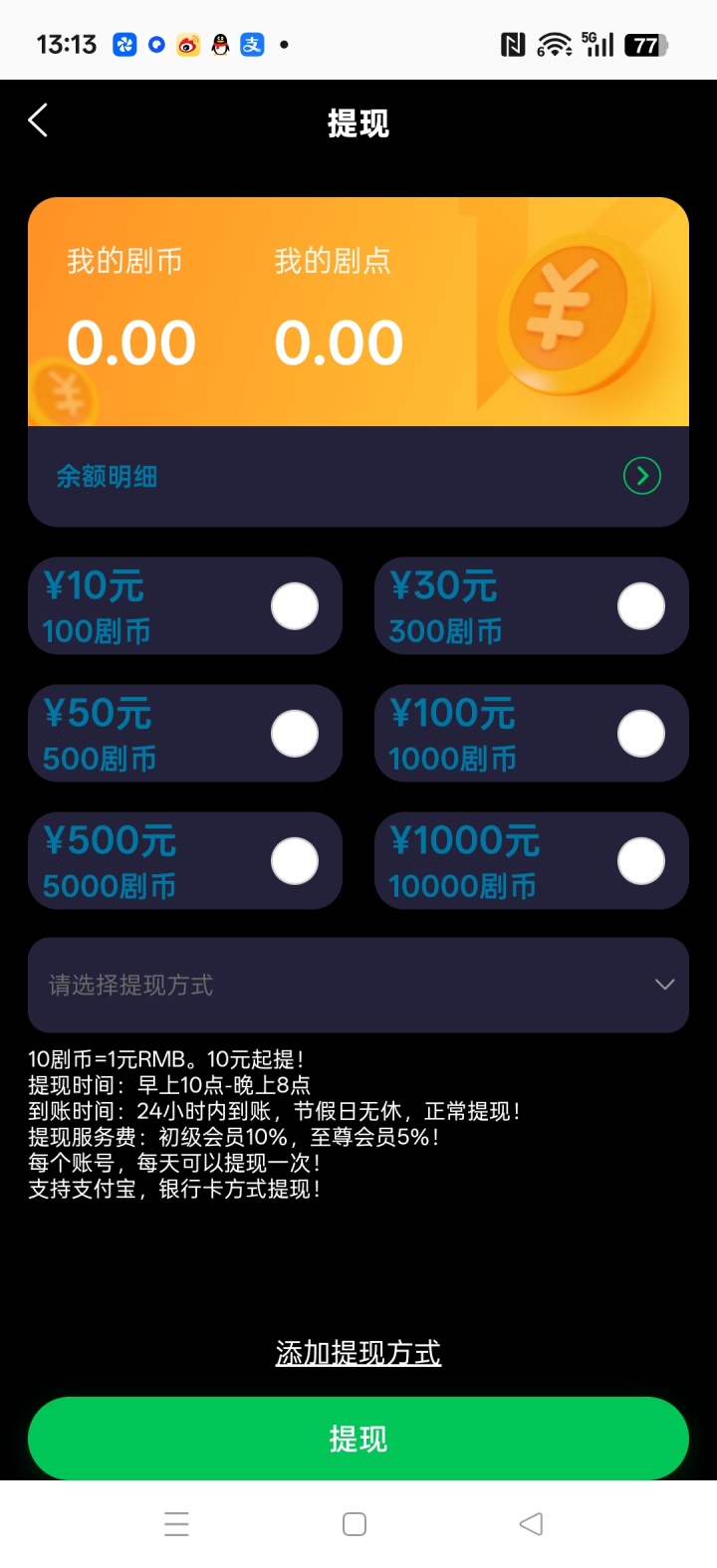Open the 请选择提现方式 payment method dropdown
The width and height of the screenshot is (717, 1568).
coord(358,985)
